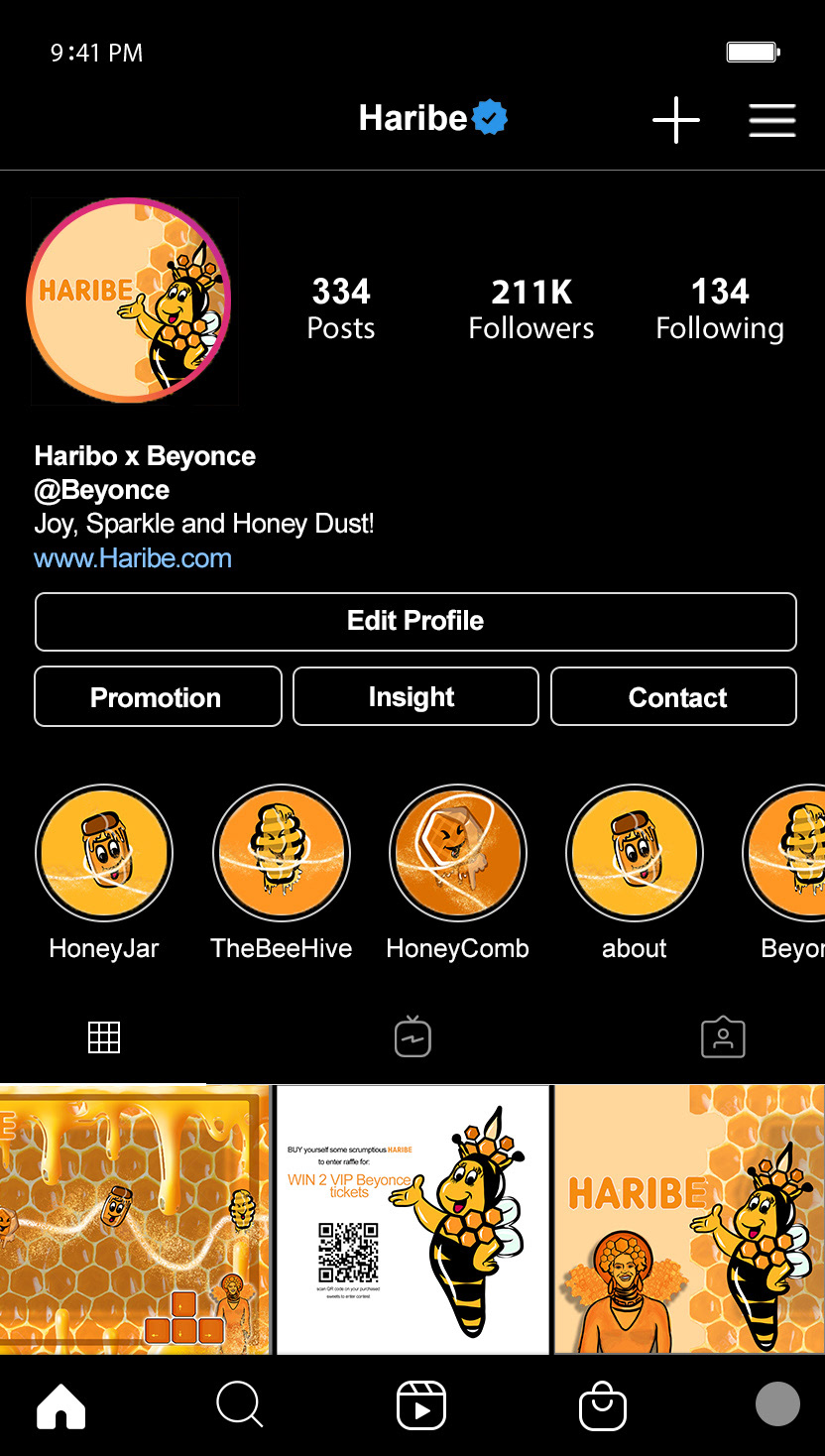Switch to the posts grid tab

pyautogui.click(x=104, y=1037)
